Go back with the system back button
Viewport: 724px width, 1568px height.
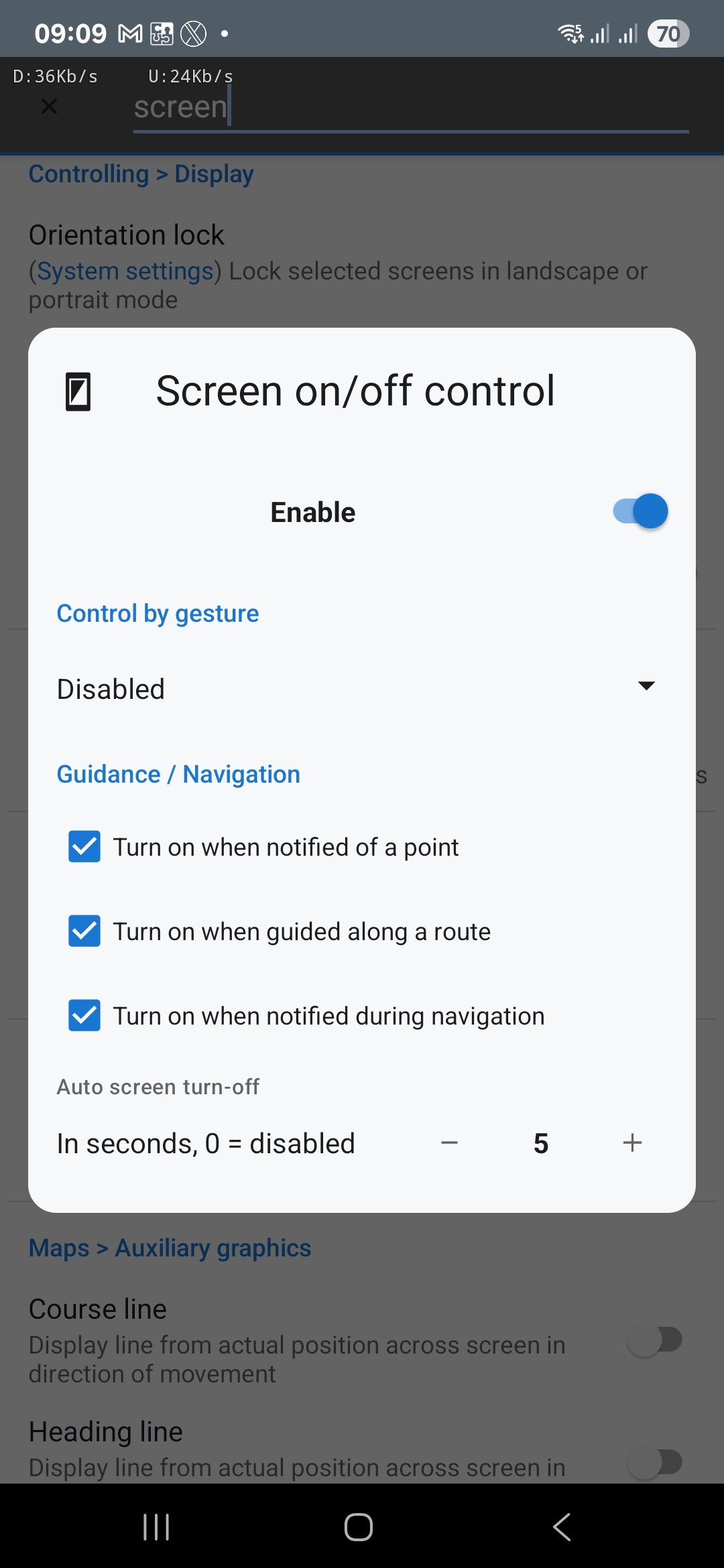point(562,1527)
